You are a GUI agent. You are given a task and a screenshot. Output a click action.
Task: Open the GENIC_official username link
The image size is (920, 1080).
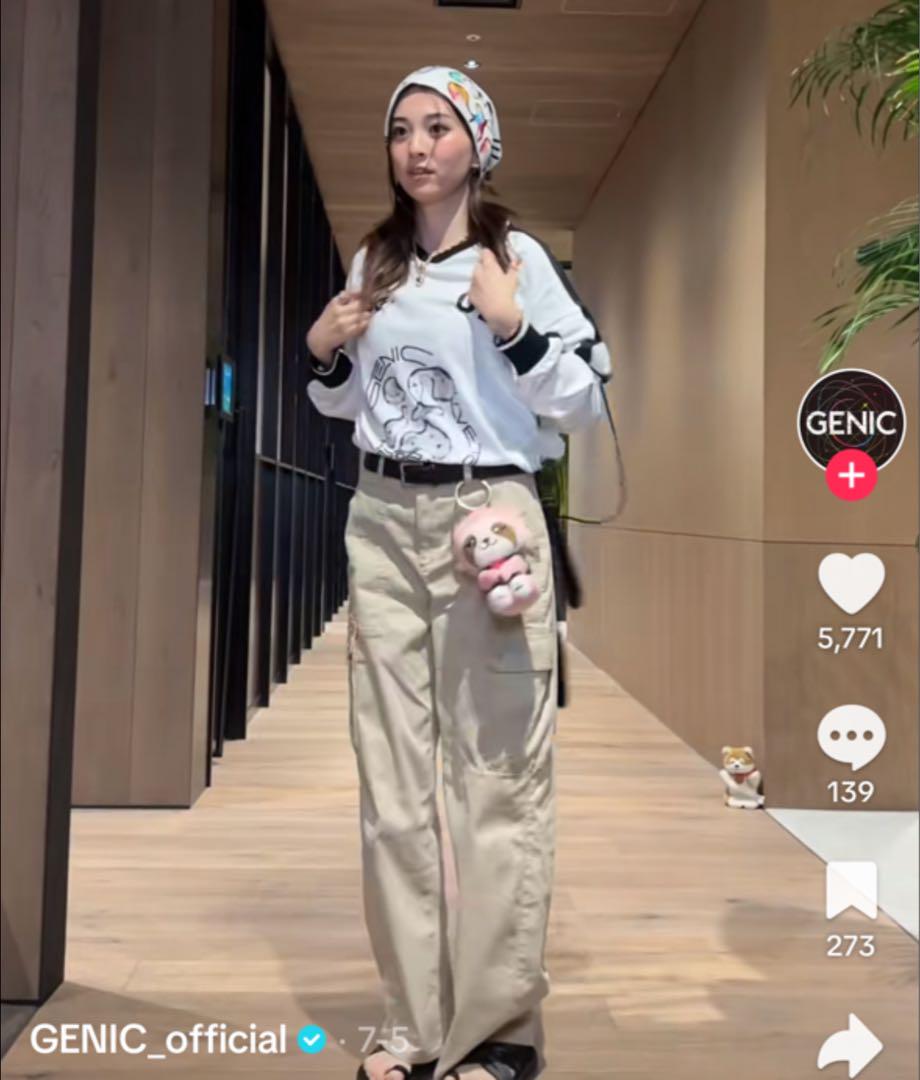[158, 1040]
